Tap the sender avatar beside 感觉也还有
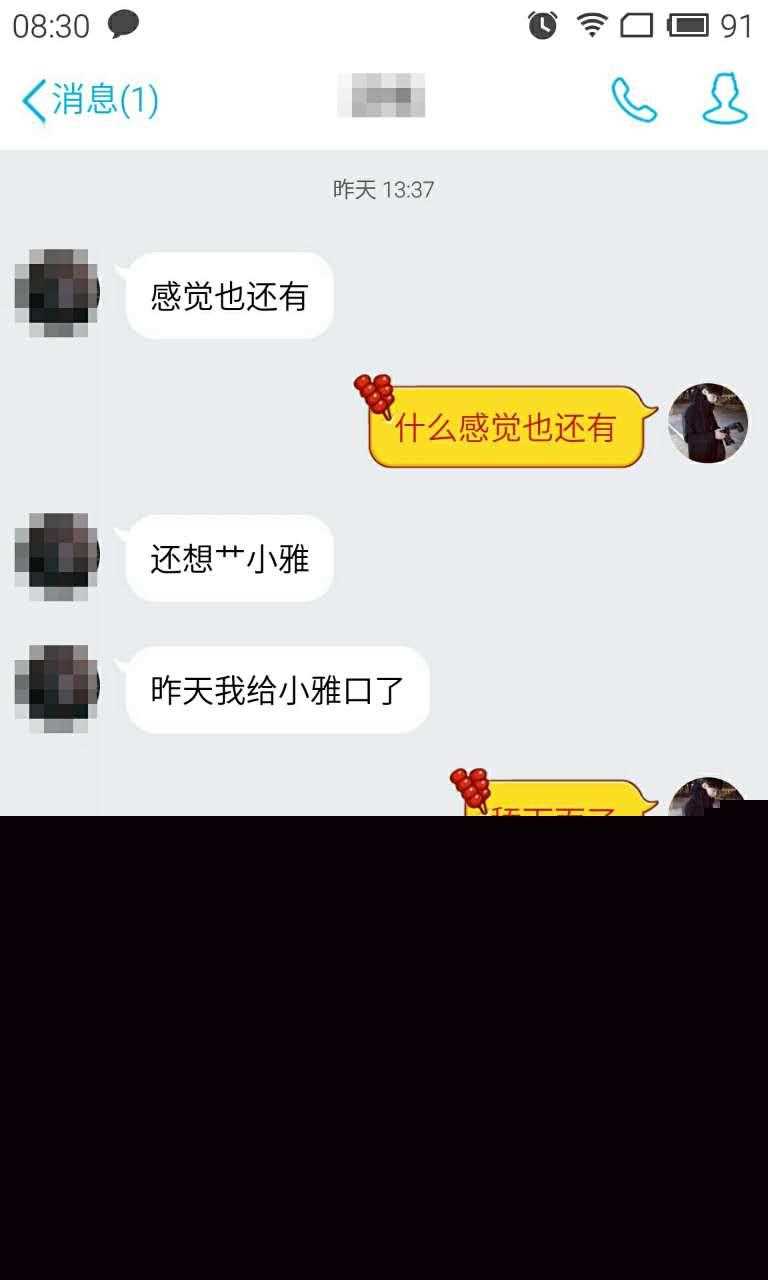The width and height of the screenshot is (768, 1280). (x=57, y=293)
